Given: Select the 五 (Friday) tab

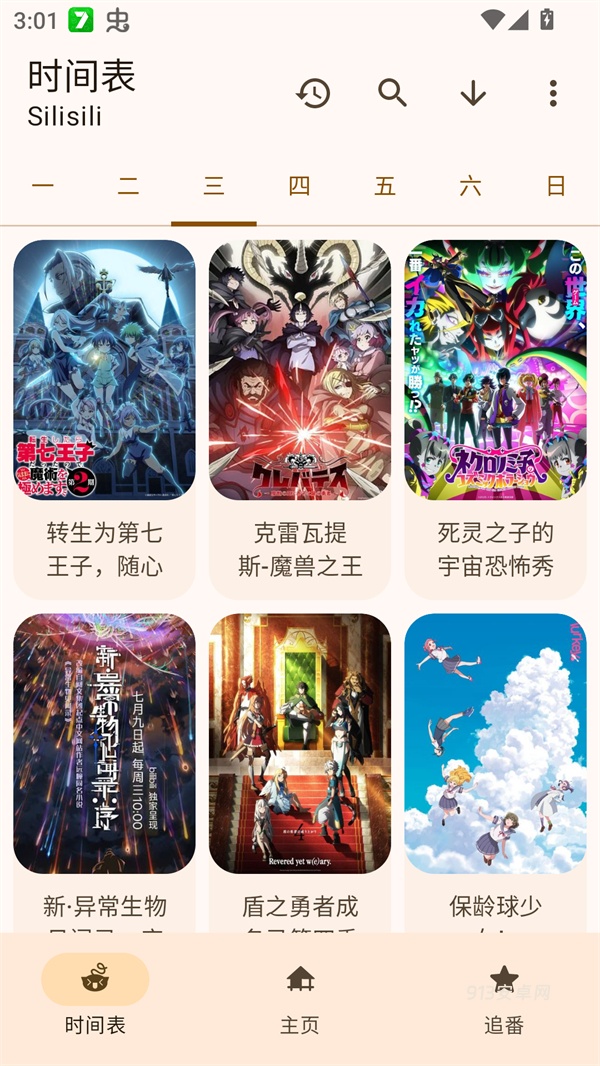Looking at the screenshot, I should (385, 186).
